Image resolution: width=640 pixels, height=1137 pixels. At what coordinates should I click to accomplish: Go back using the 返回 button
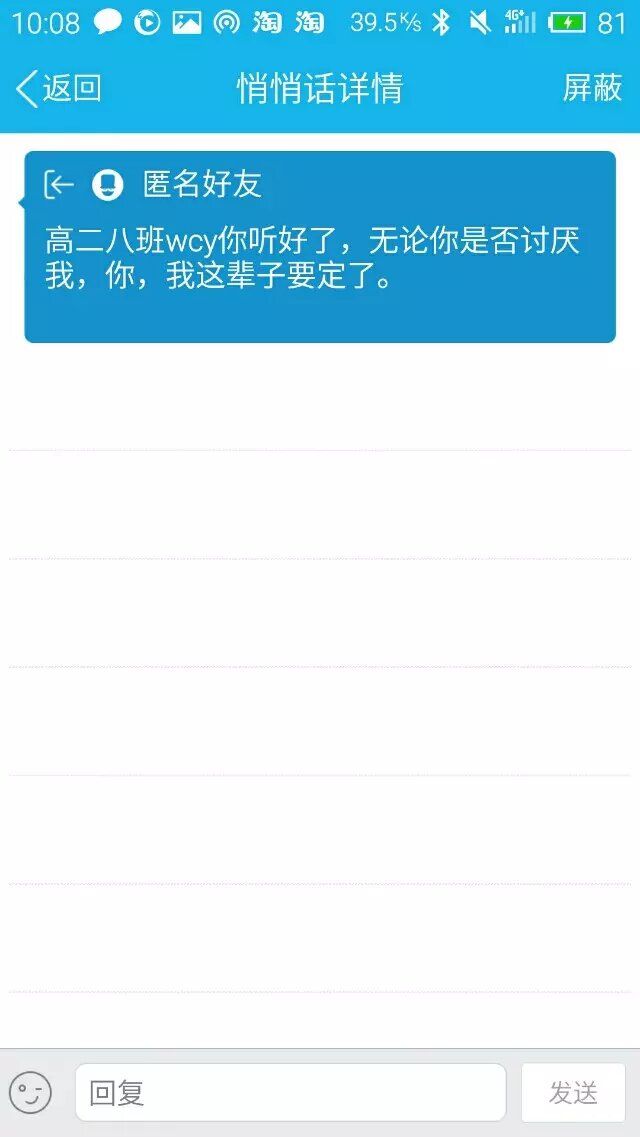click(60, 88)
